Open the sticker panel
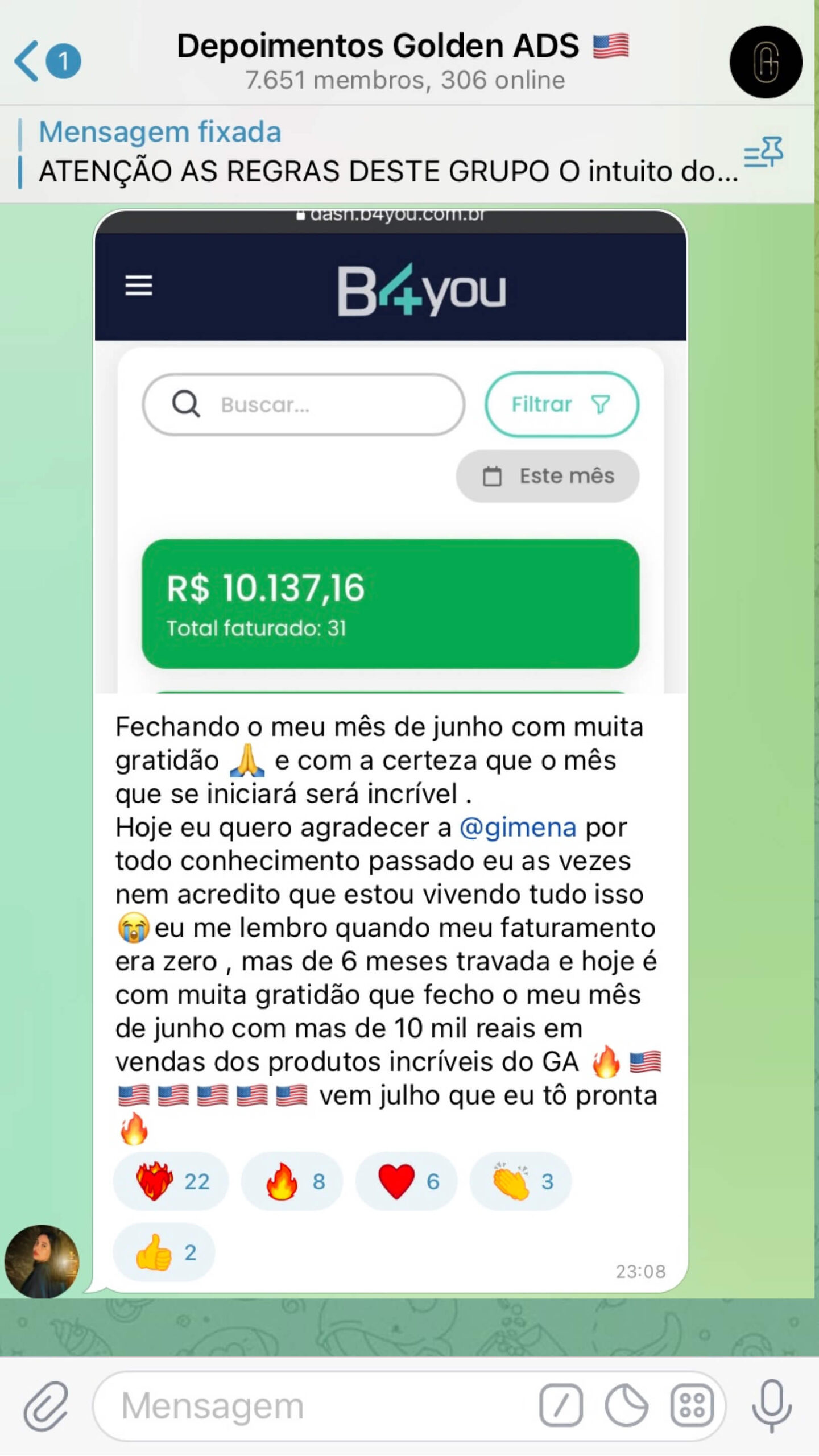Viewport: 819px width, 1456px height. 626,1405
